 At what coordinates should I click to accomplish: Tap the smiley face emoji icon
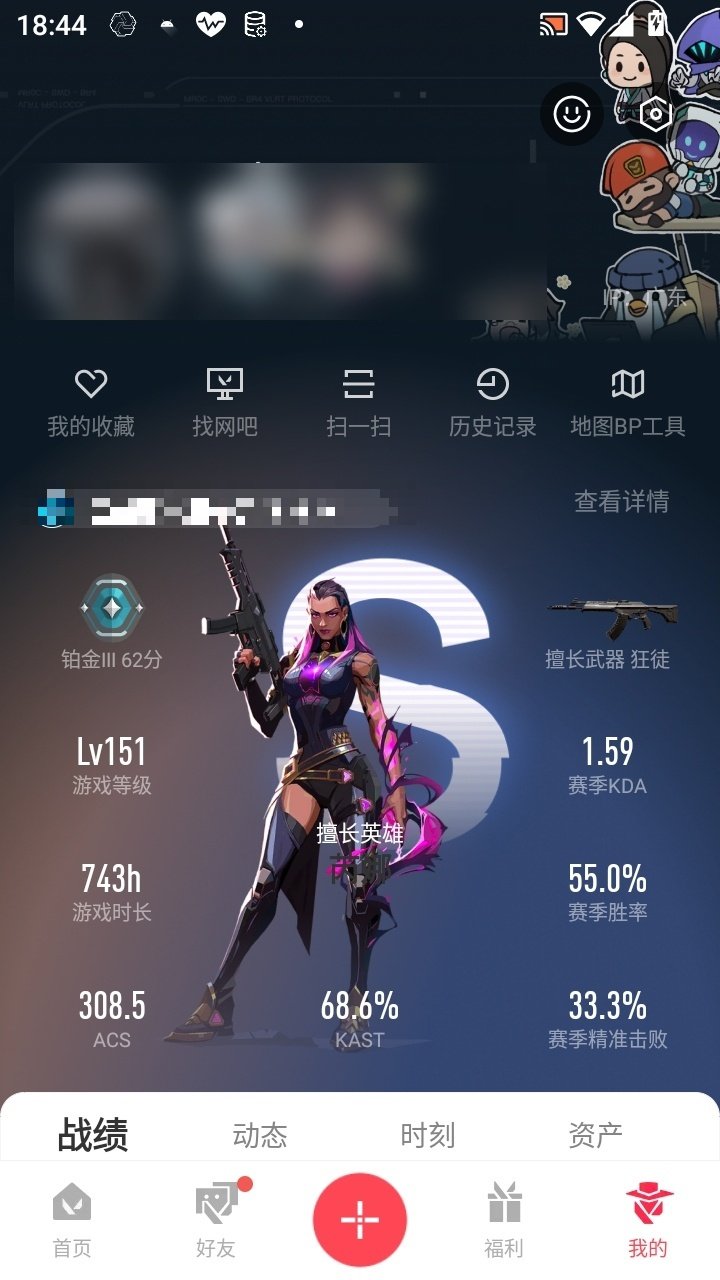tap(571, 115)
